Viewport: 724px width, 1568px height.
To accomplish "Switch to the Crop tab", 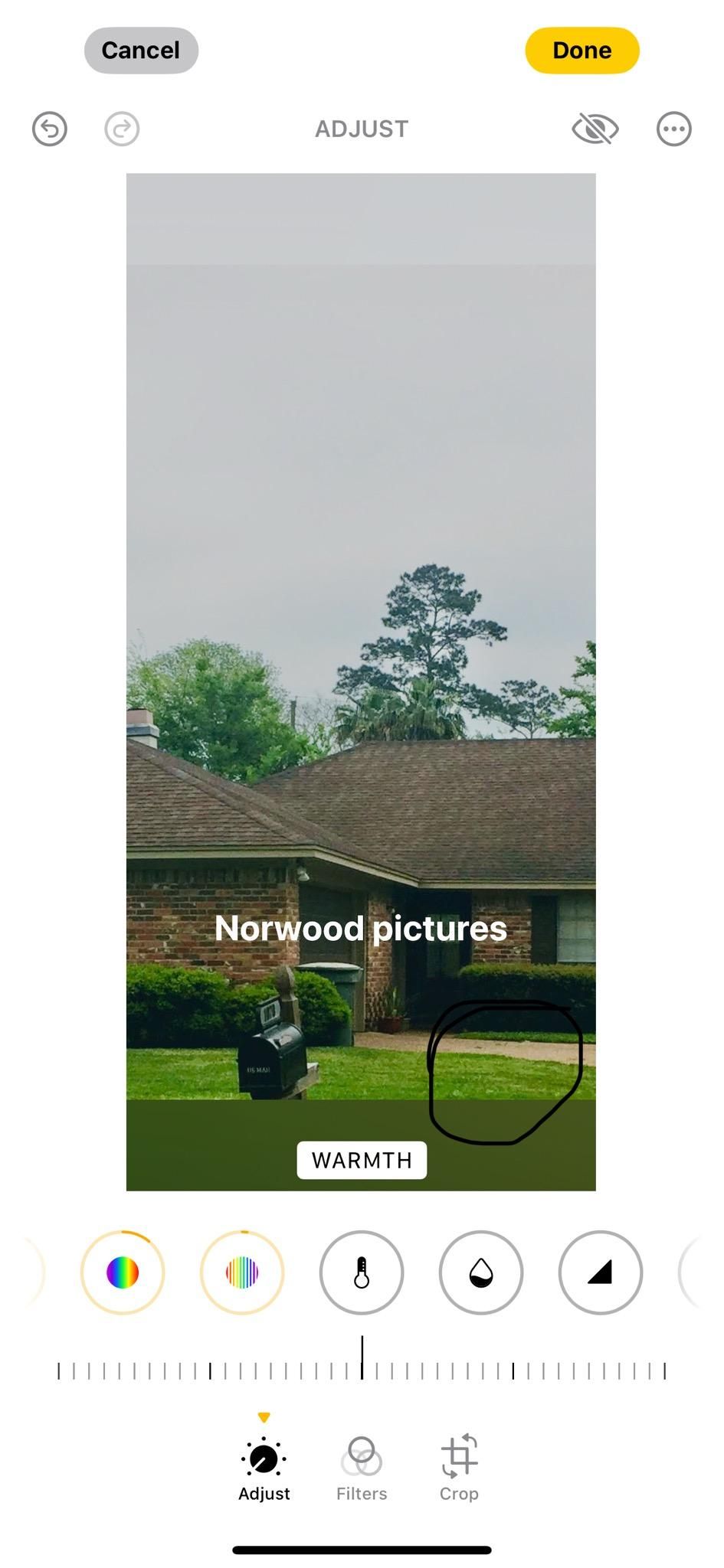I will [459, 1468].
